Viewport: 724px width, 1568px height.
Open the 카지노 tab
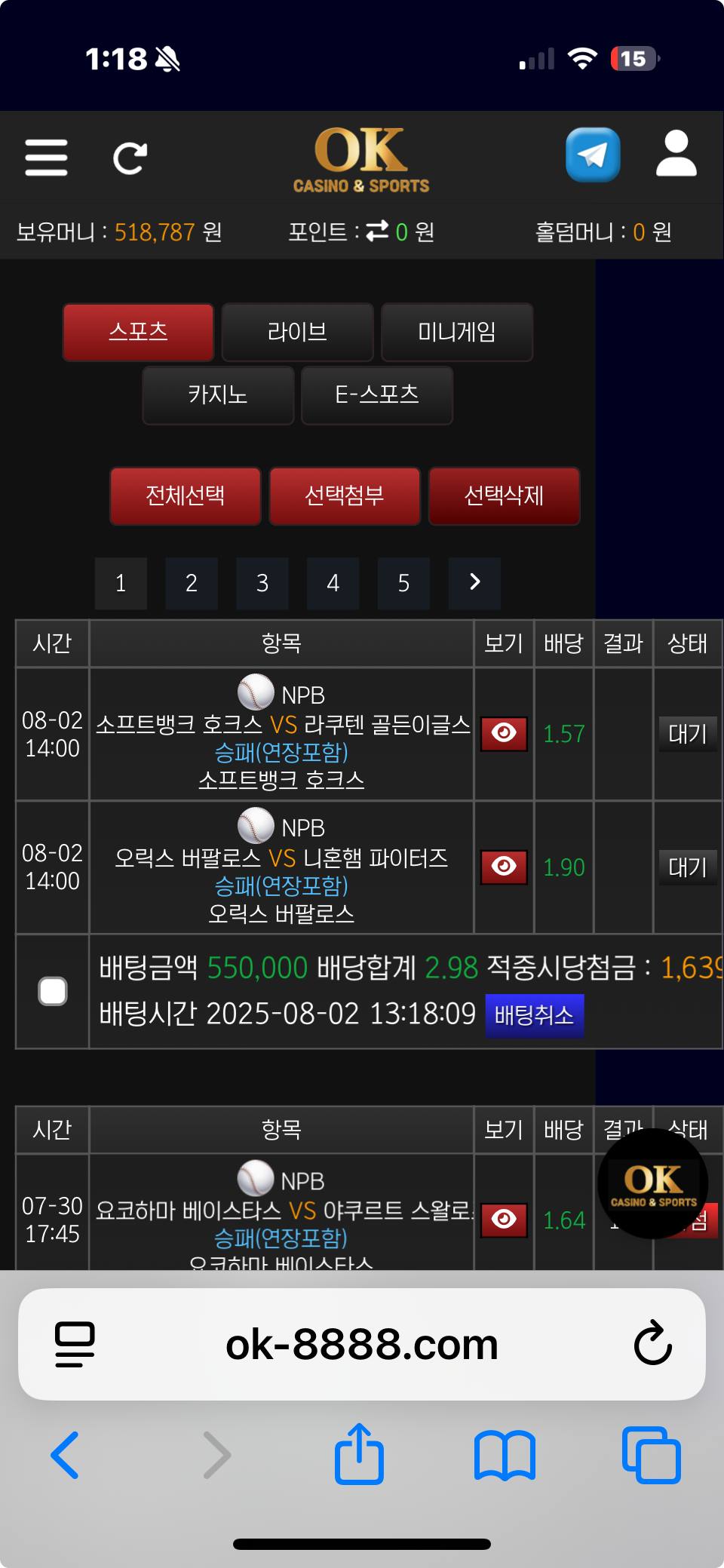click(x=218, y=395)
